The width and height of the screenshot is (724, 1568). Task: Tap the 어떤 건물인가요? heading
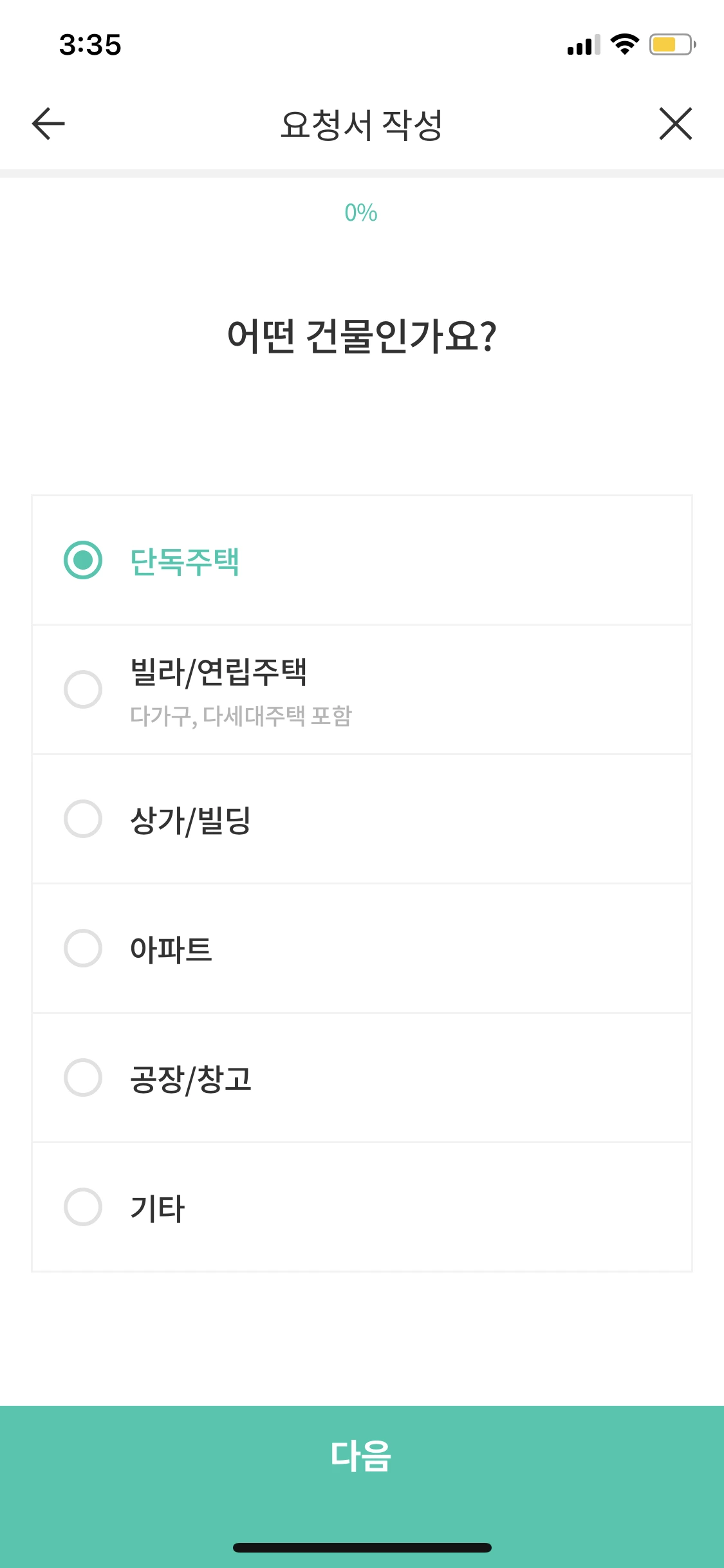362,335
